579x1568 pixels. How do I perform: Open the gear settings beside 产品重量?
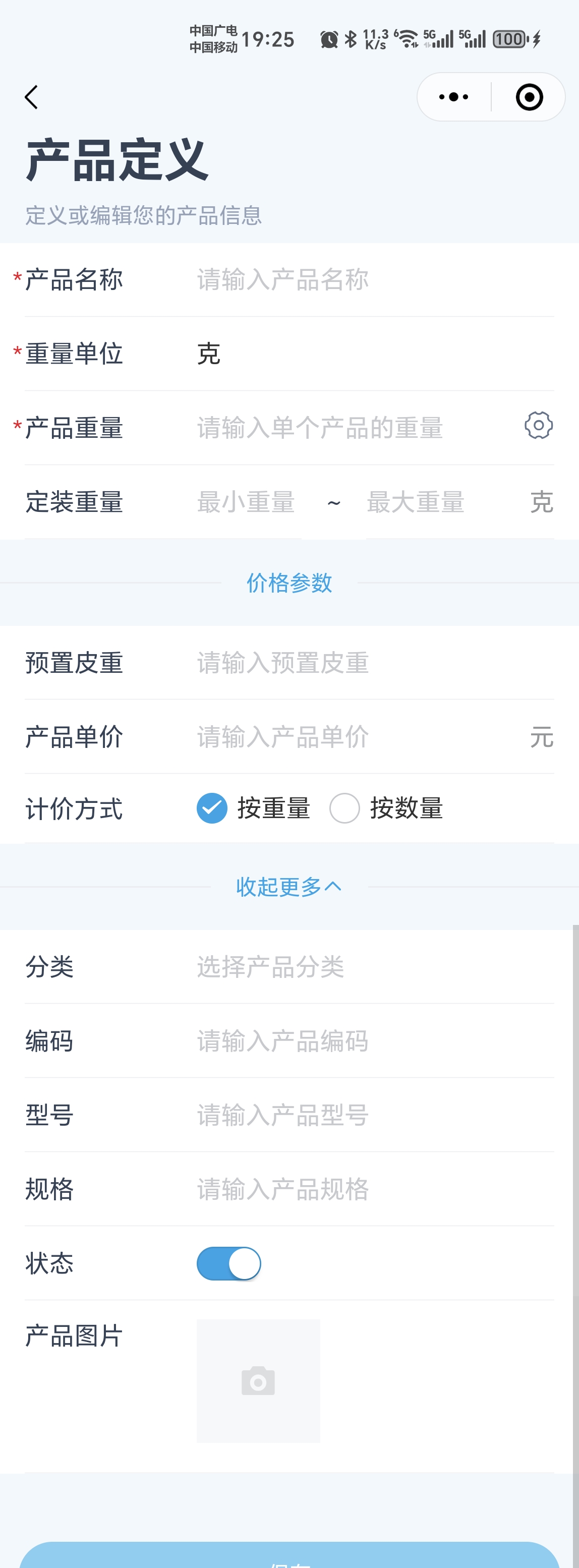(539, 426)
